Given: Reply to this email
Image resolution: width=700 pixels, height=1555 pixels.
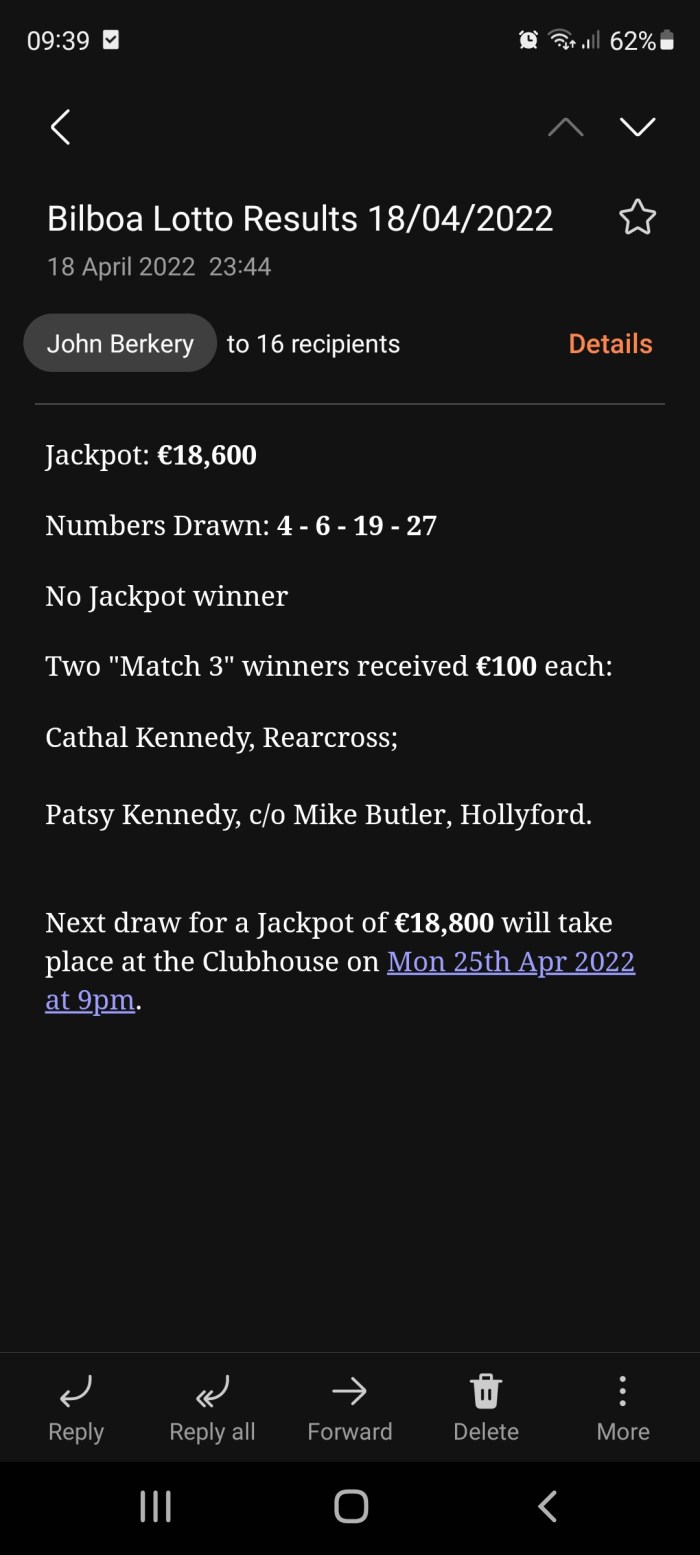Looking at the screenshot, I should [76, 1407].
